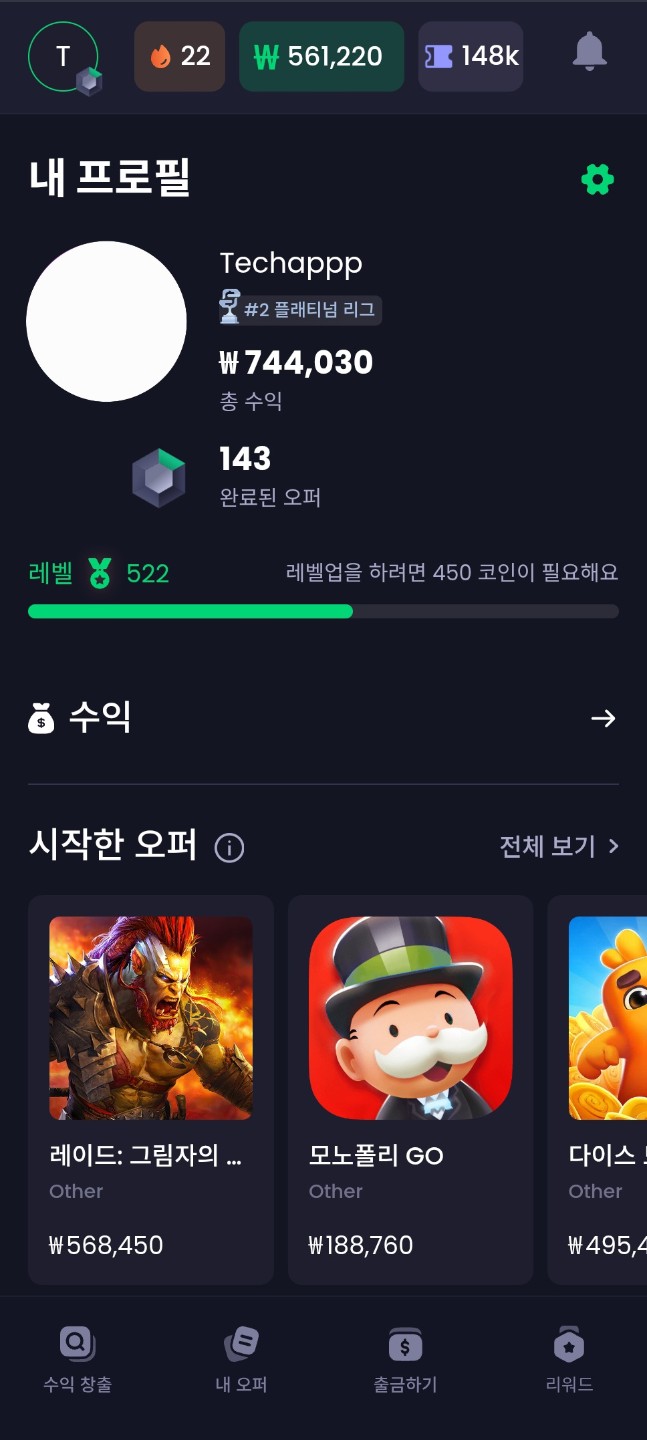The height and width of the screenshot is (1440, 647).
Task: Open profile settings gear
Action: pos(597,180)
